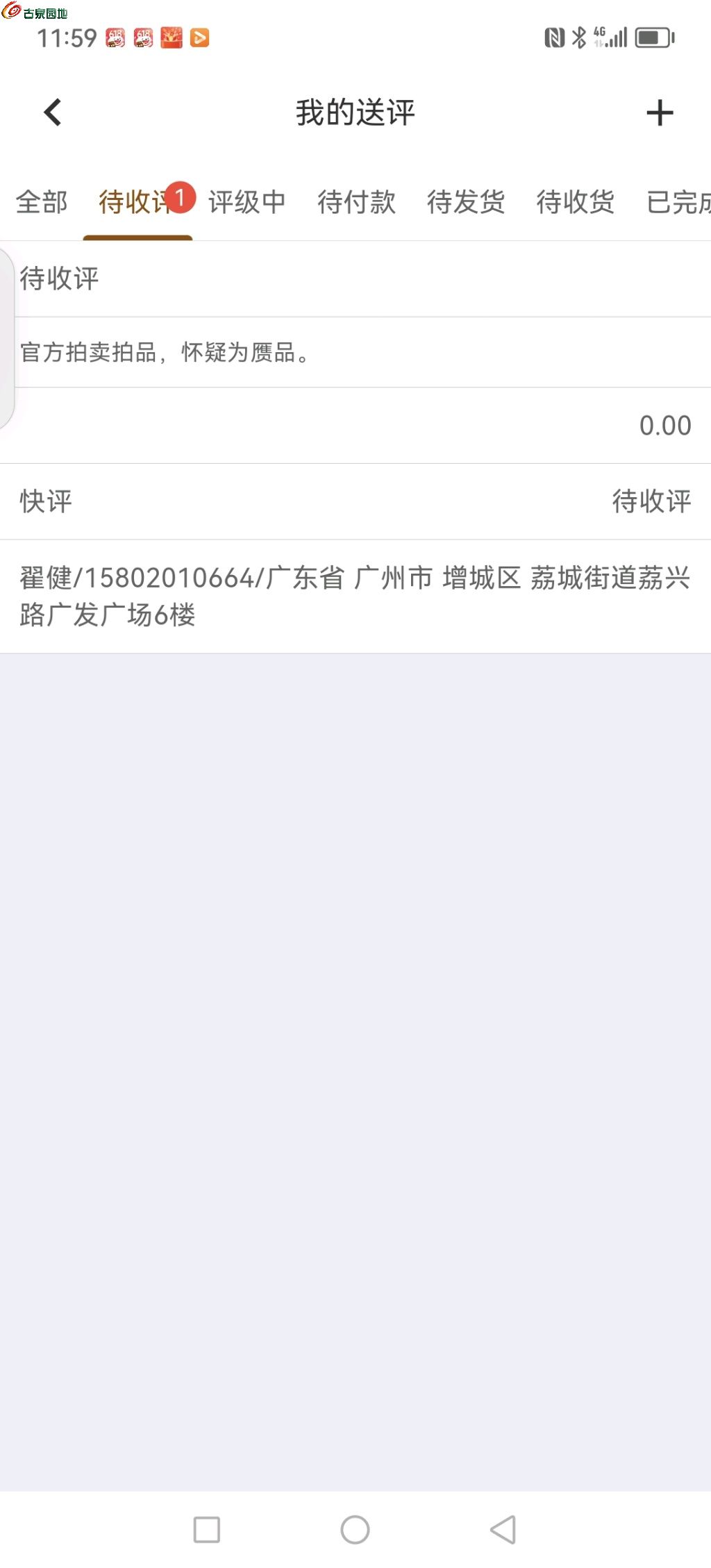
Task: Switch to the 全部 tab
Action: pos(42,202)
